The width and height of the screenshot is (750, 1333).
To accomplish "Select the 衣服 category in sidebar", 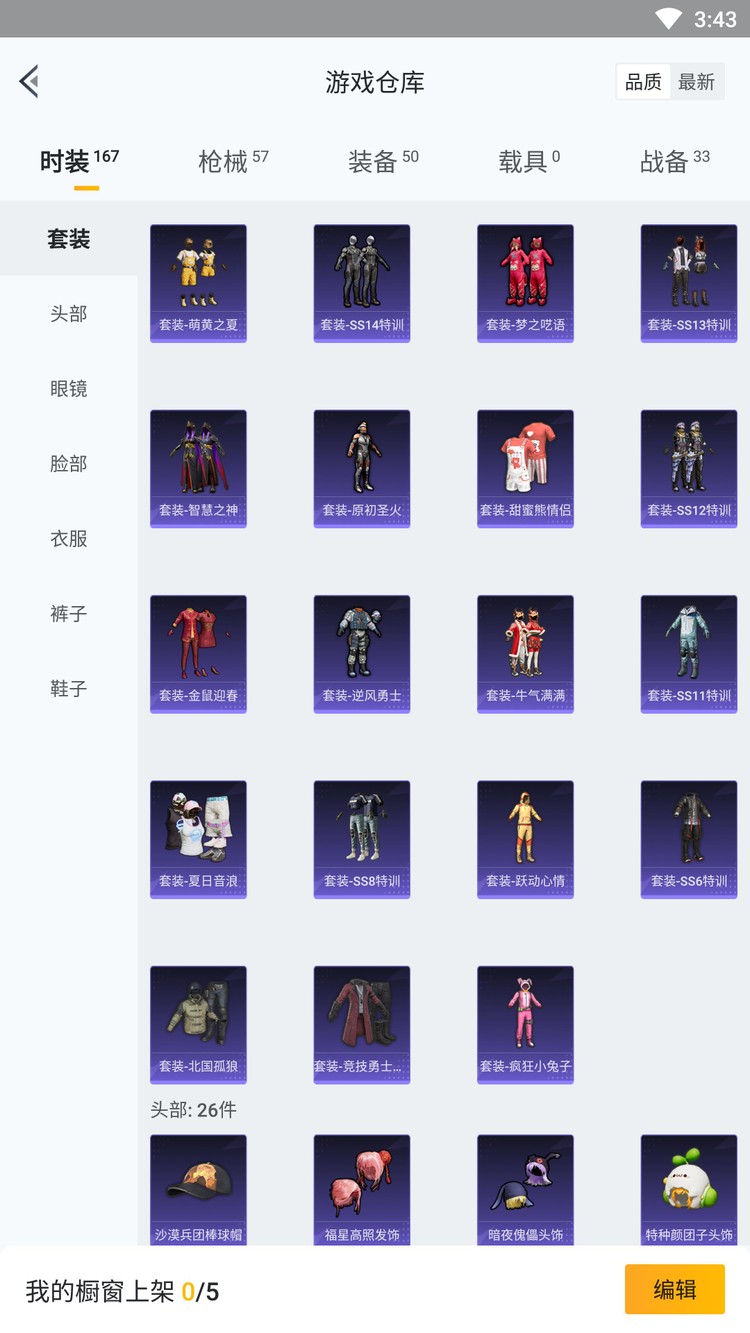I will pos(69,539).
